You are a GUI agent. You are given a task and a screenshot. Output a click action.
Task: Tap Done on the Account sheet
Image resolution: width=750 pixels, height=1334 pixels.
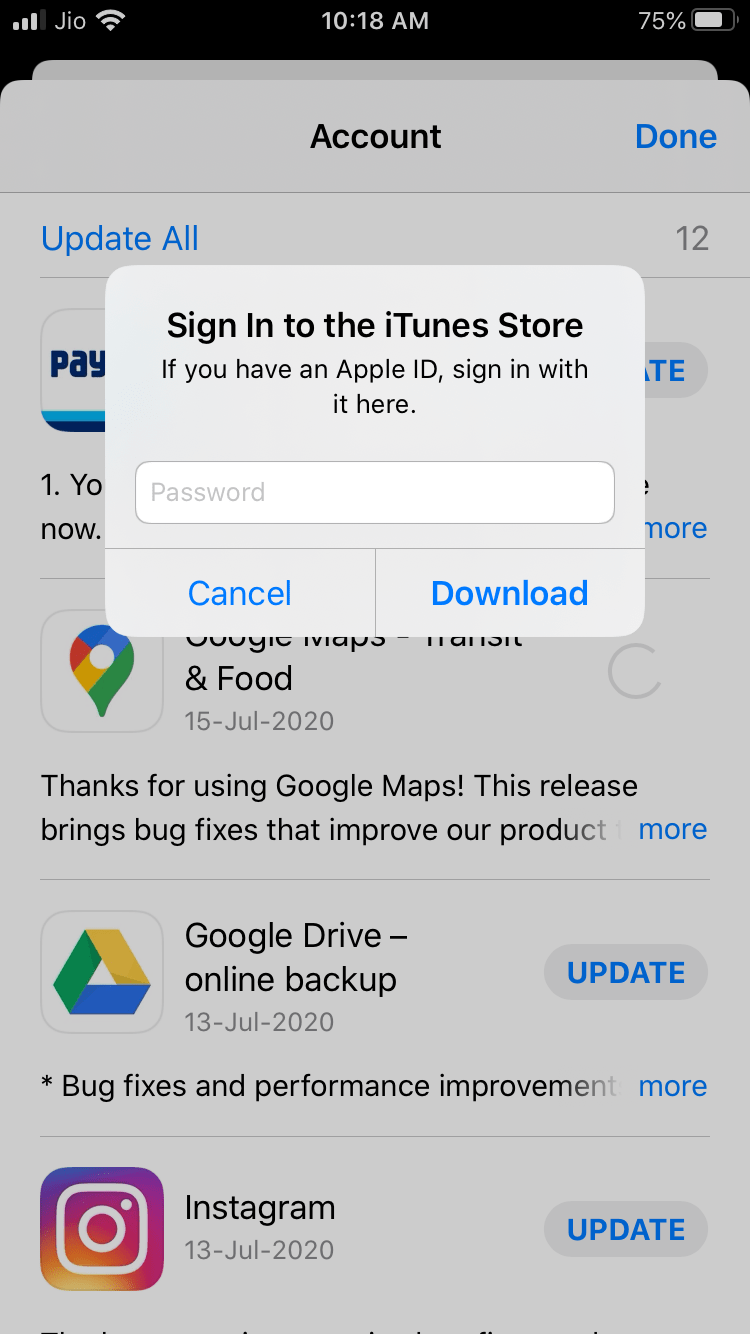click(x=675, y=136)
